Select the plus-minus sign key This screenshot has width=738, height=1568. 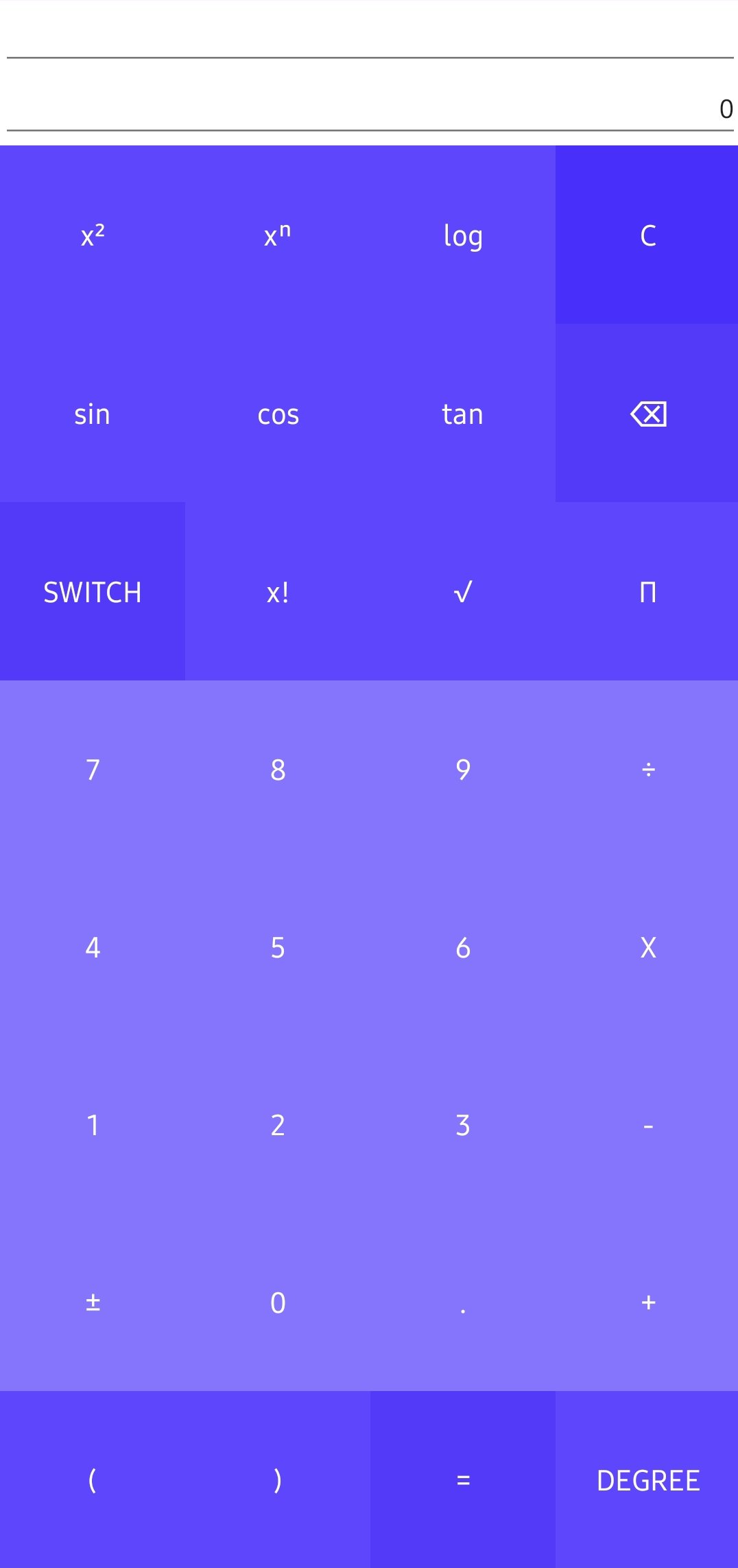click(93, 1303)
